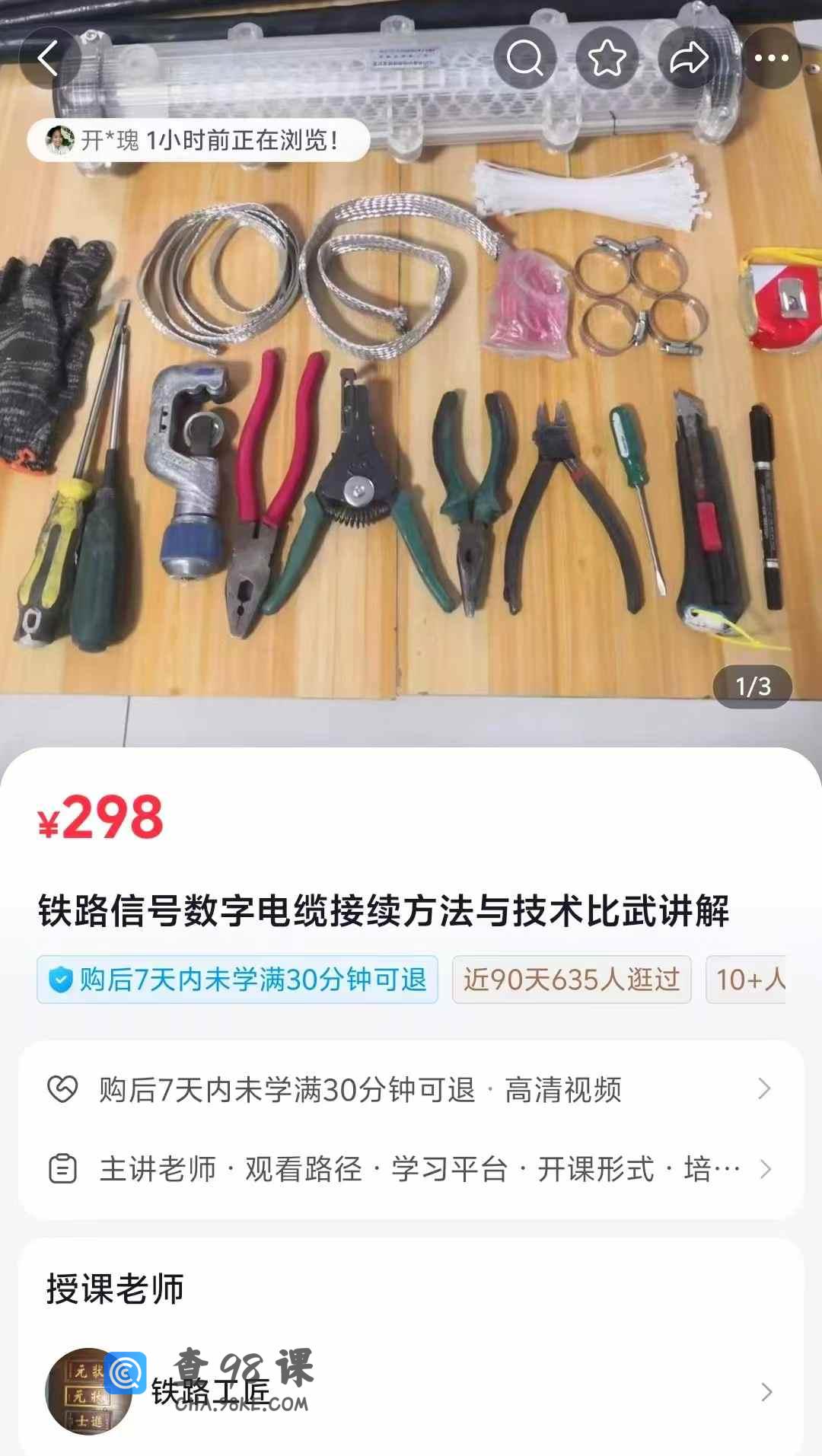Tap the 购后7天内未学满30分钟可退 refund badge

[x=237, y=980]
